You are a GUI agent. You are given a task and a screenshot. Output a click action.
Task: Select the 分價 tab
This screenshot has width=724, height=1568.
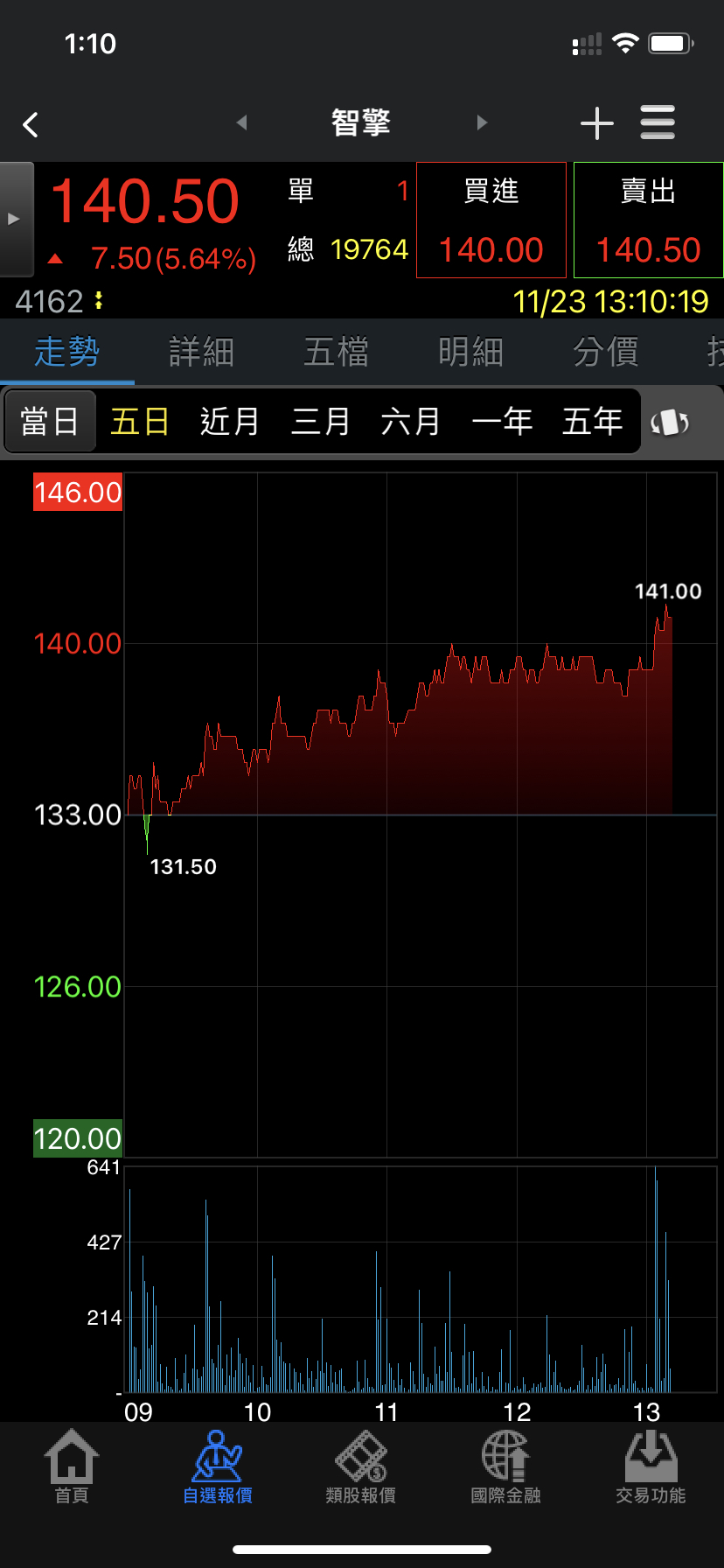coord(605,352)
